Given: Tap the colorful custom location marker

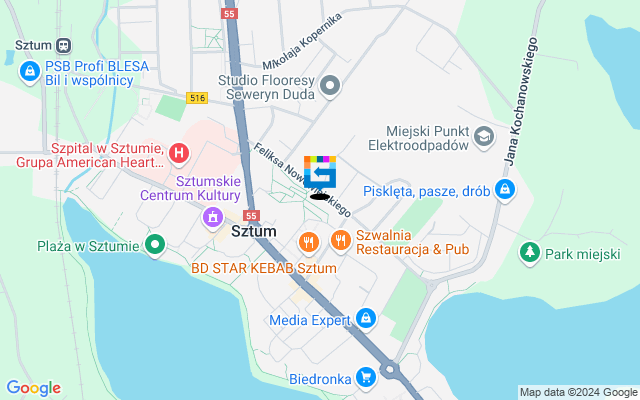Looking at the screenshot, I should point(320,174).
